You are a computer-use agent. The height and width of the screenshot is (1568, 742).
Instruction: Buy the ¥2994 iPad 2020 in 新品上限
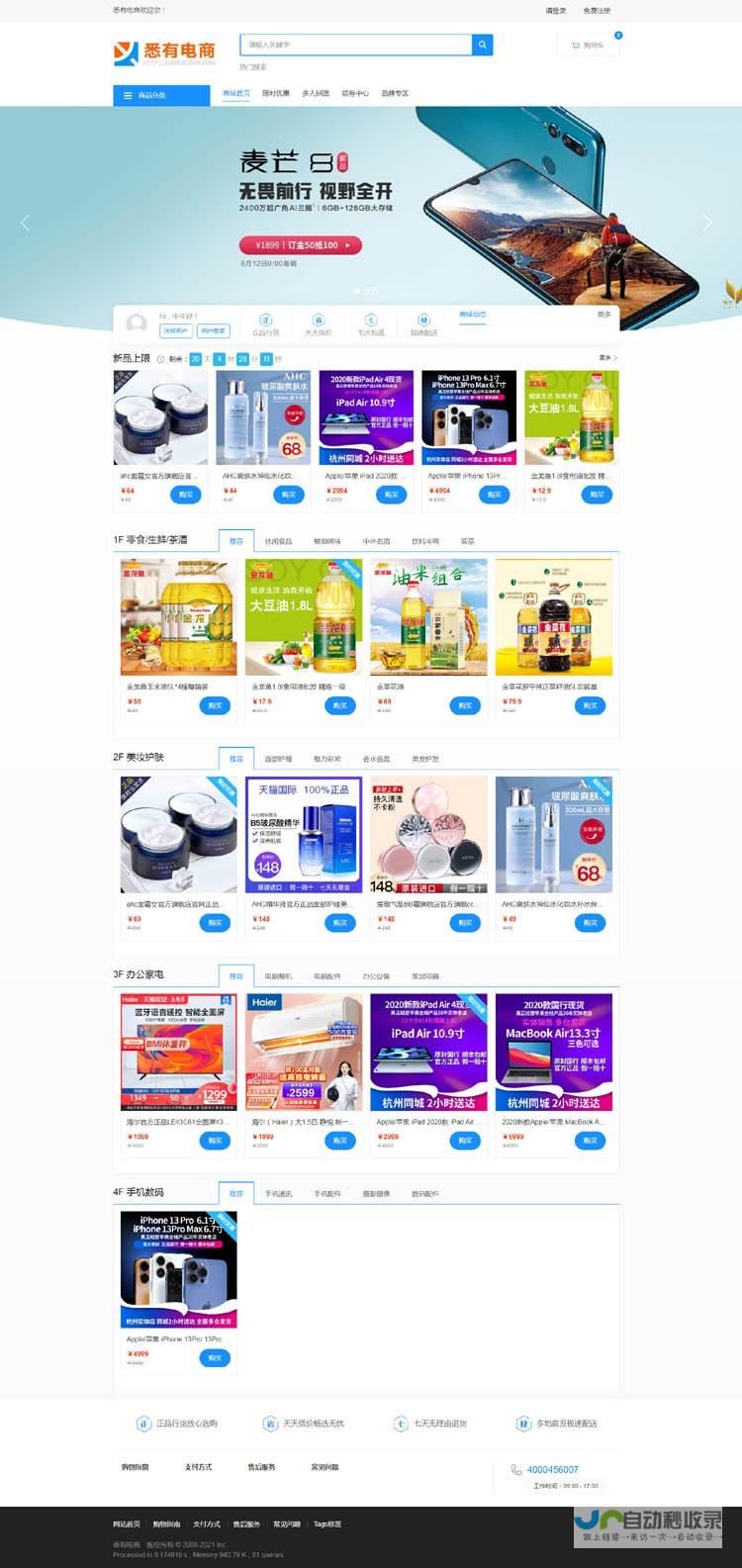coord(391,494)
